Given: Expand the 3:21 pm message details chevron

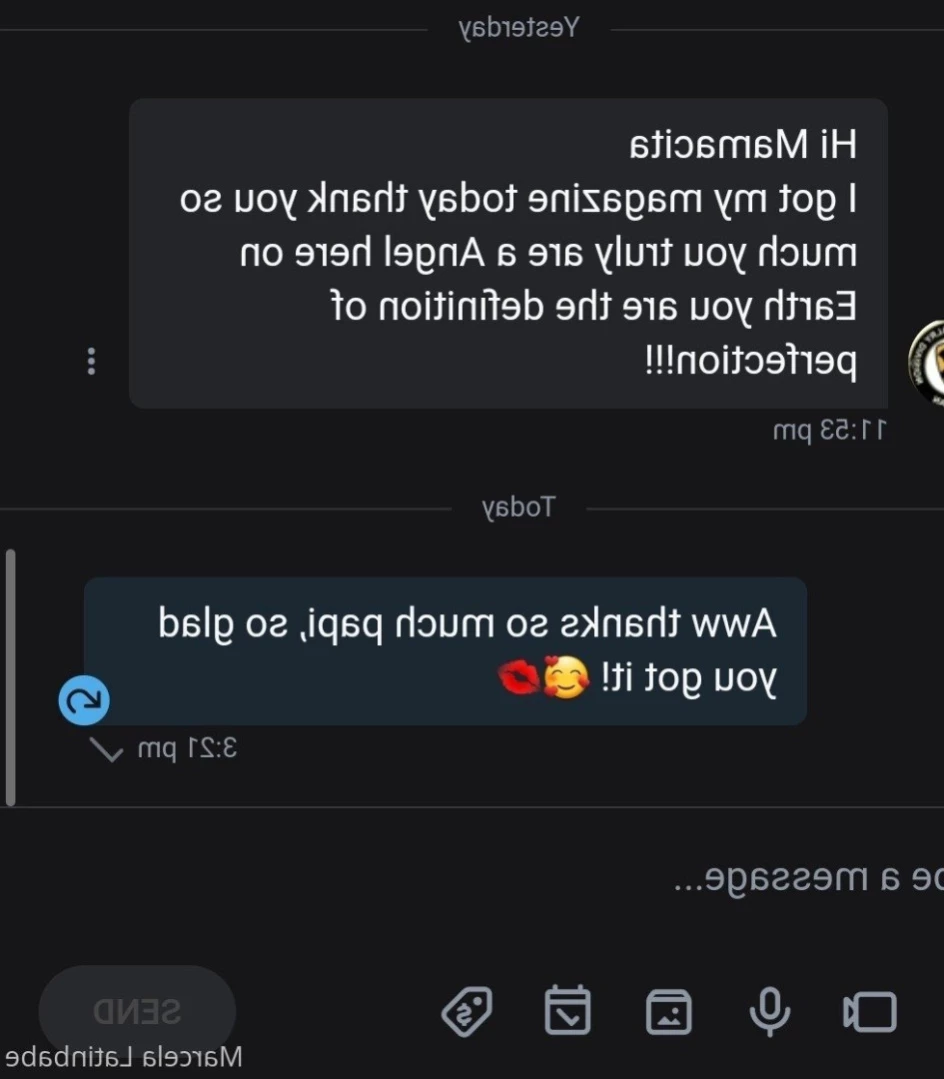Looking at the screenshot, I should (105, 748).
